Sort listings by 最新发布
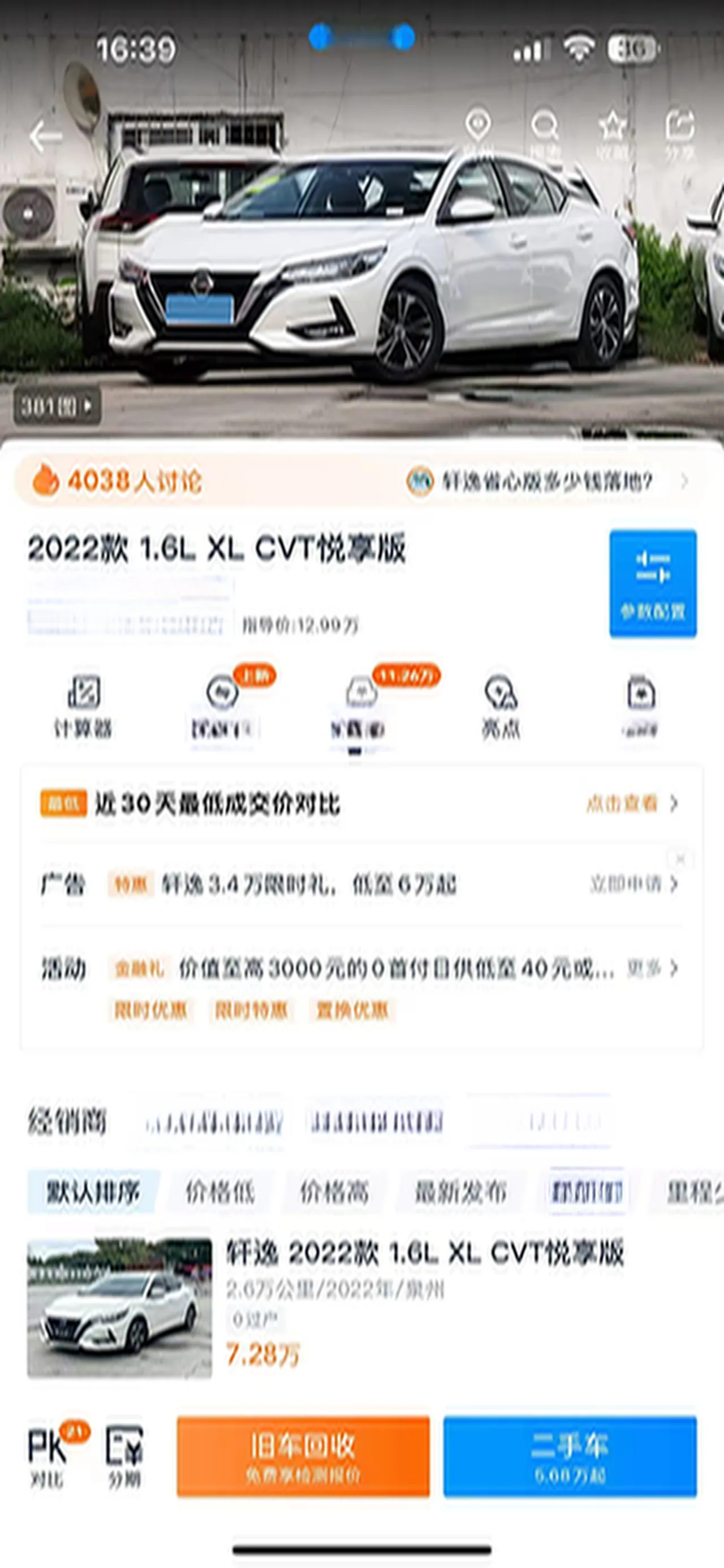The height and width of the screenshot is (1568, 724). pos(460,1191)
